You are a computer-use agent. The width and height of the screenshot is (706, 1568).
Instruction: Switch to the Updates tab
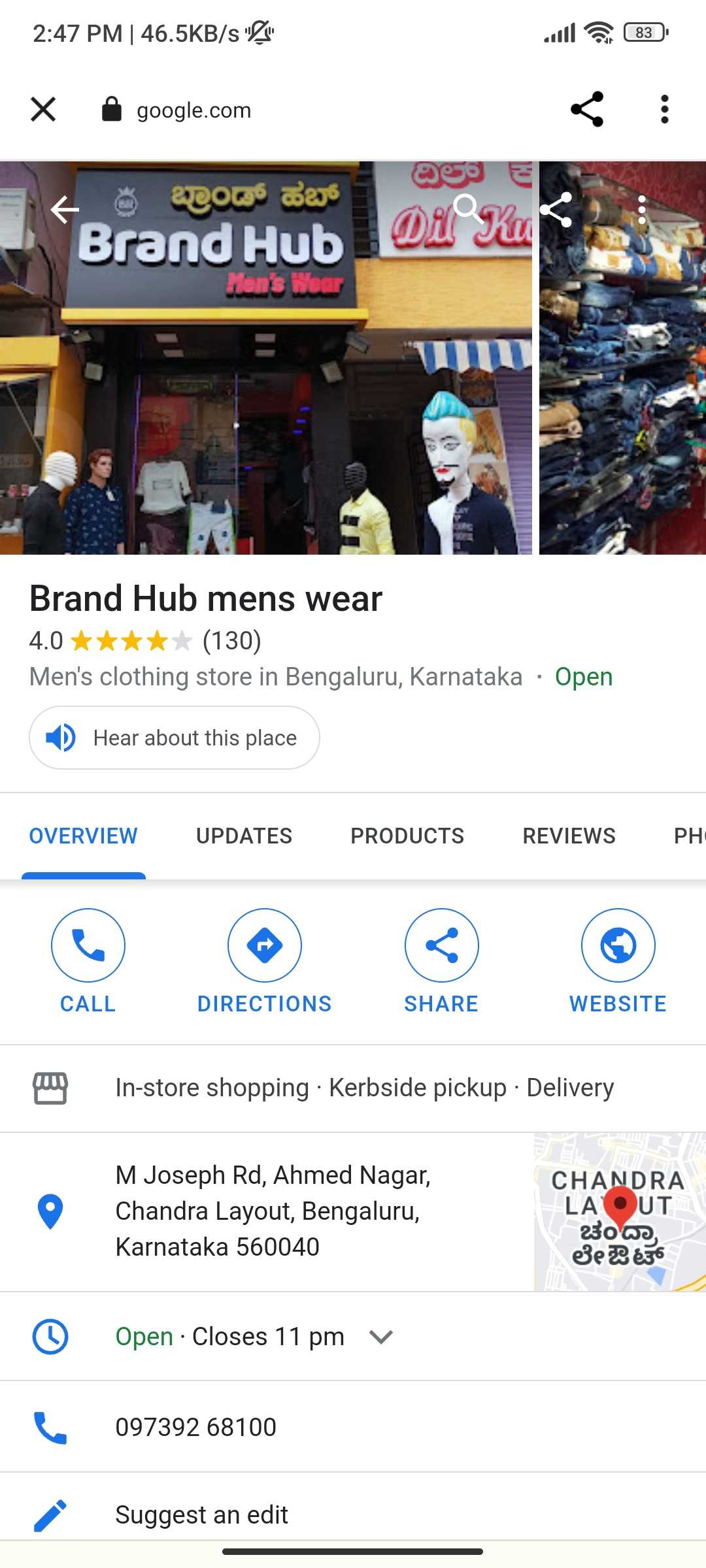(x=244, y=836)
